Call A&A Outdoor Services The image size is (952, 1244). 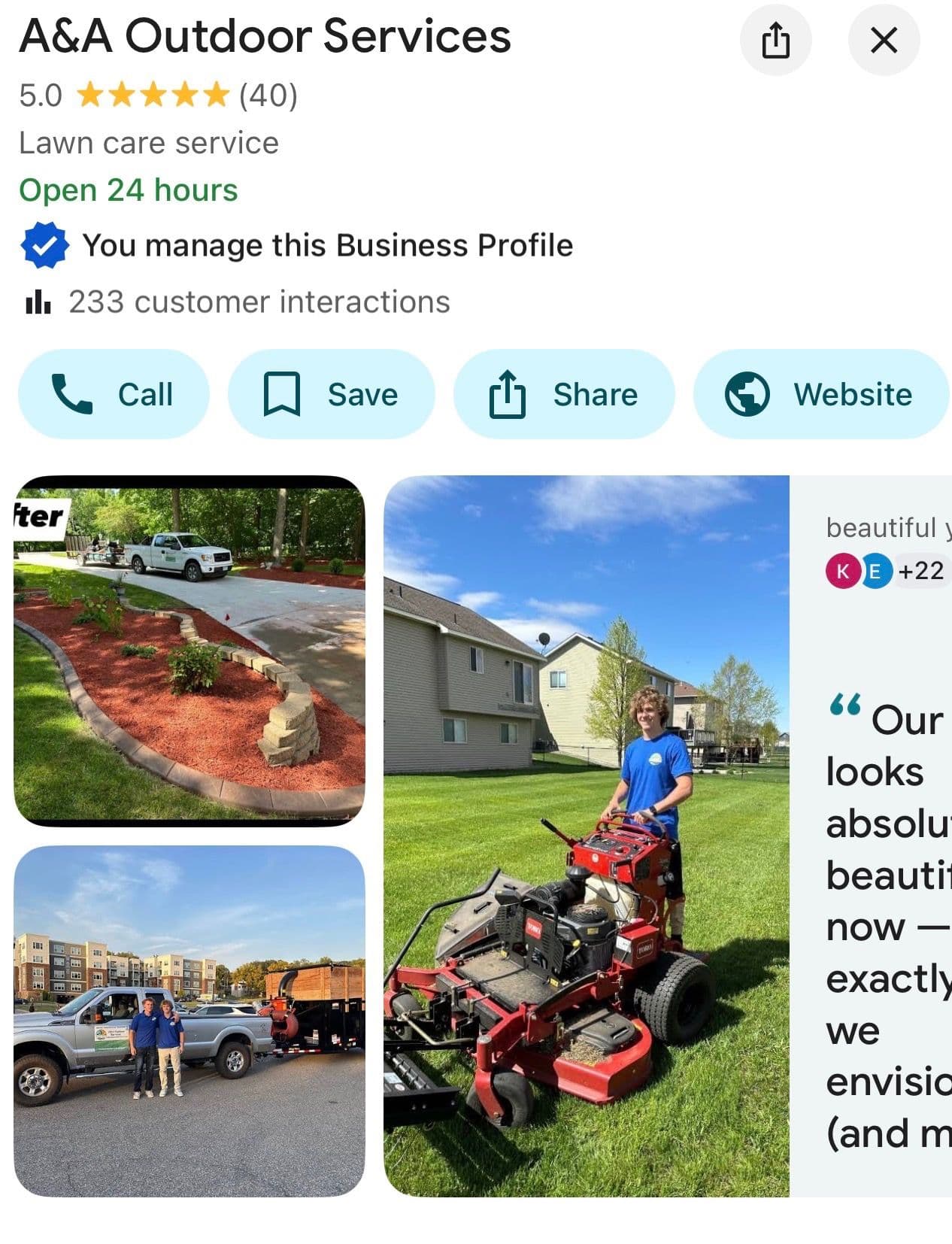[x=114, y=394]
